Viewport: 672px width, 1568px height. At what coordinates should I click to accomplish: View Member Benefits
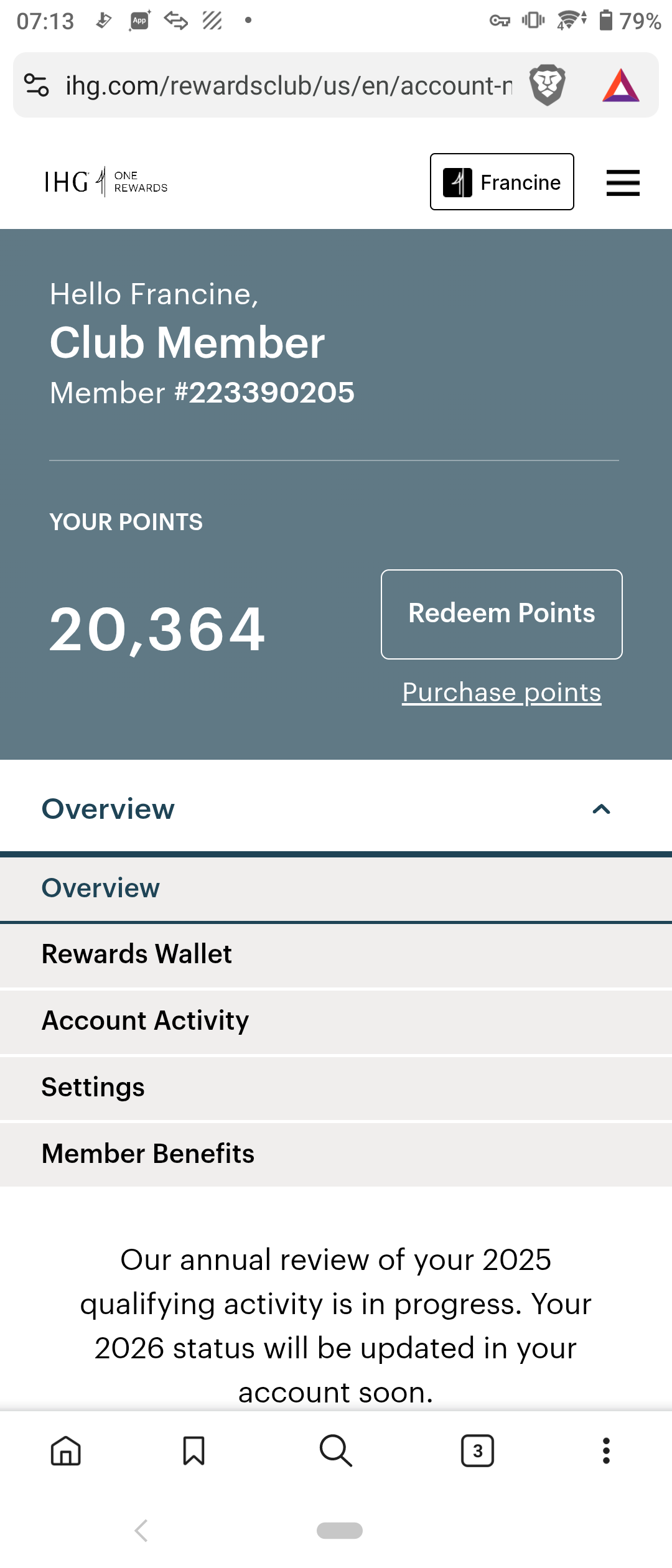click(148, 1154)
